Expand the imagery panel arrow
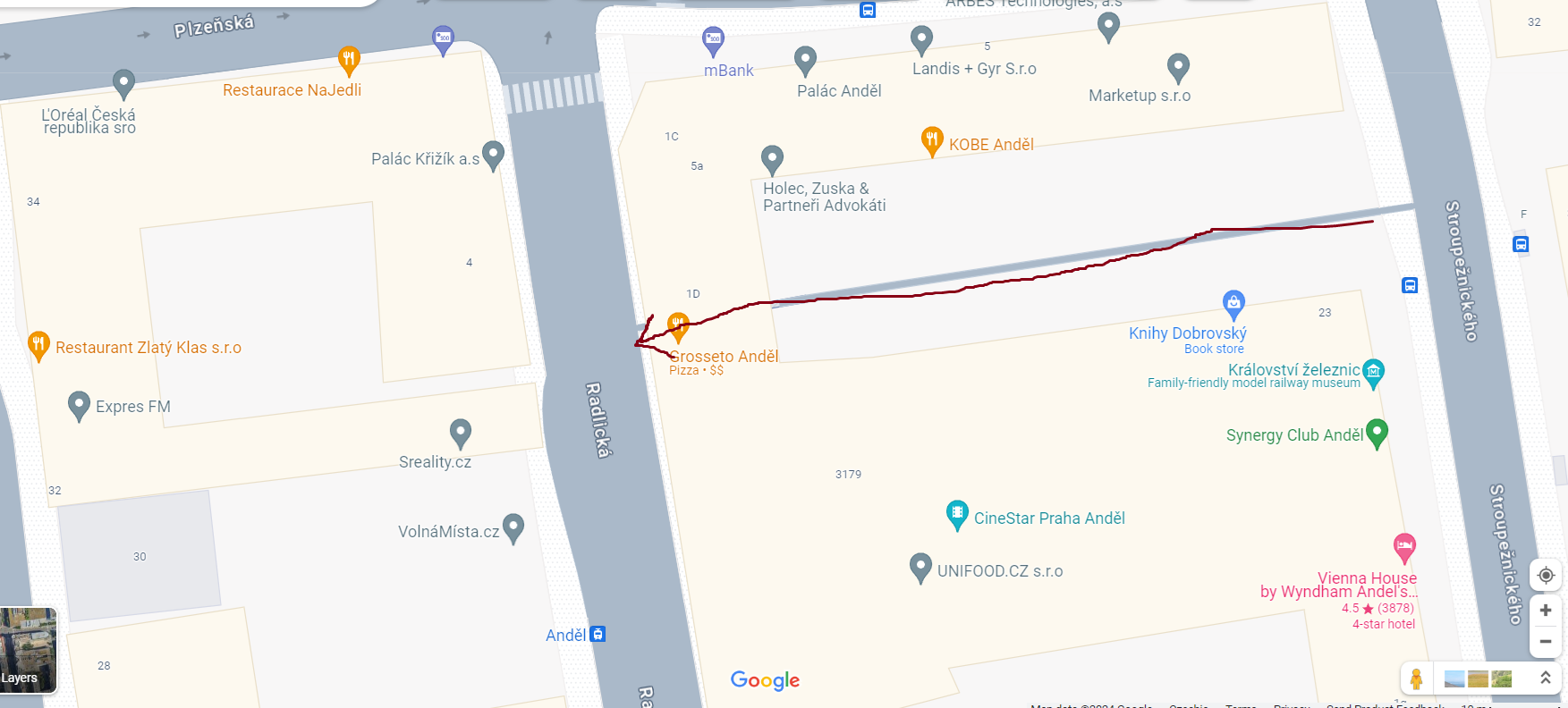This screenshot has width=1568, height=708. coord(1545,678)
